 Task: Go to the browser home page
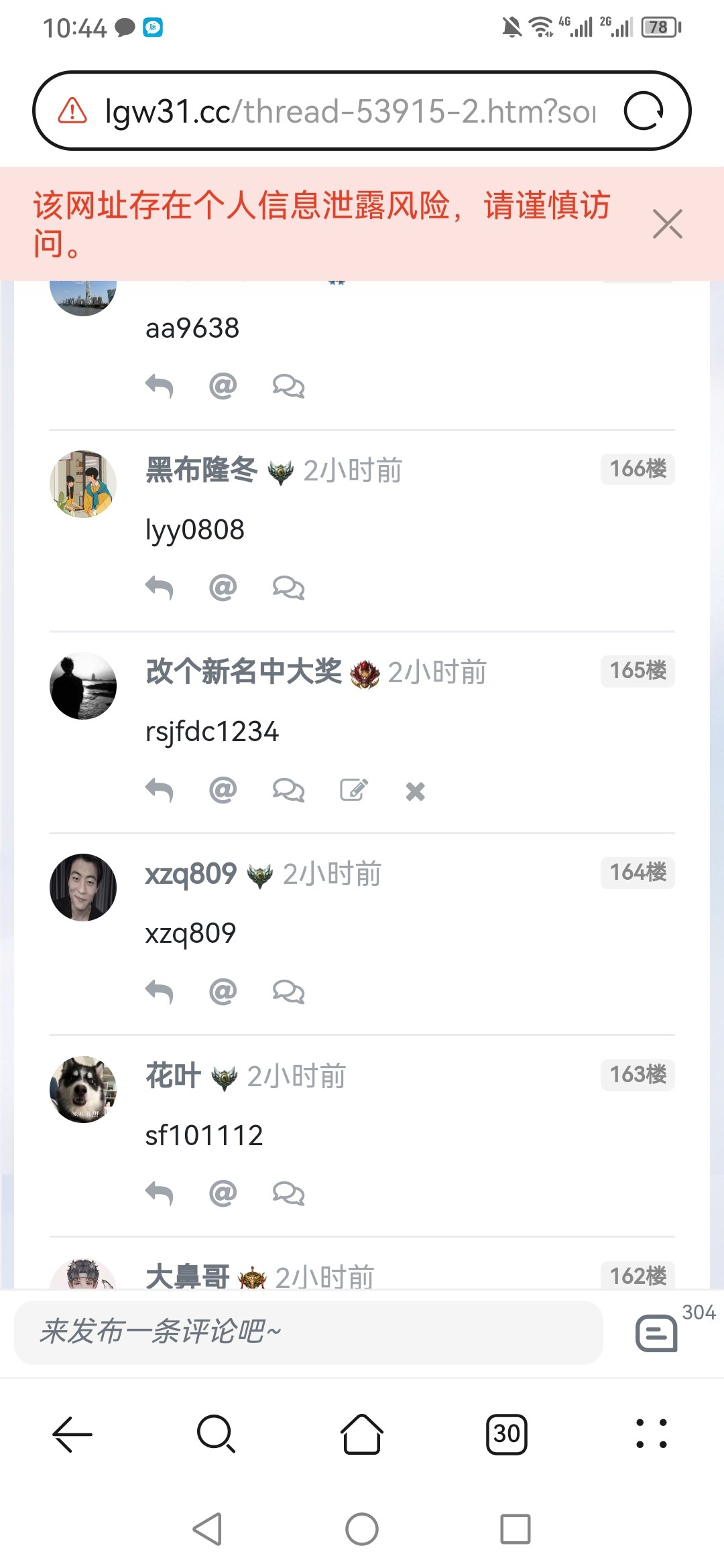362,1434
